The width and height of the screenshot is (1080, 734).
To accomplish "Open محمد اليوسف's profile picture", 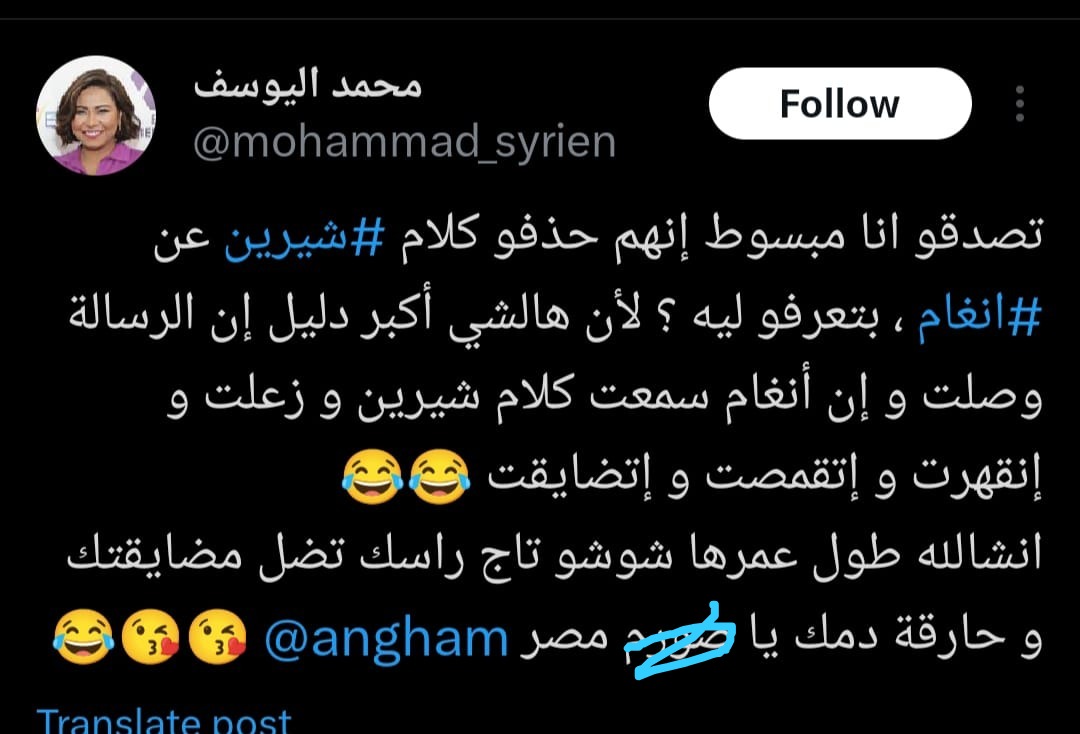I will (x=96, y=115).
